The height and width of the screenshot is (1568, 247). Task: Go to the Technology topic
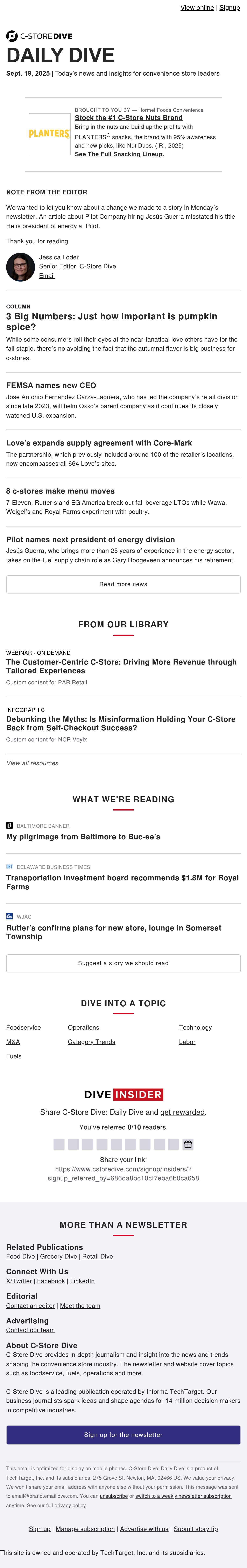(x=195, y=1028)
